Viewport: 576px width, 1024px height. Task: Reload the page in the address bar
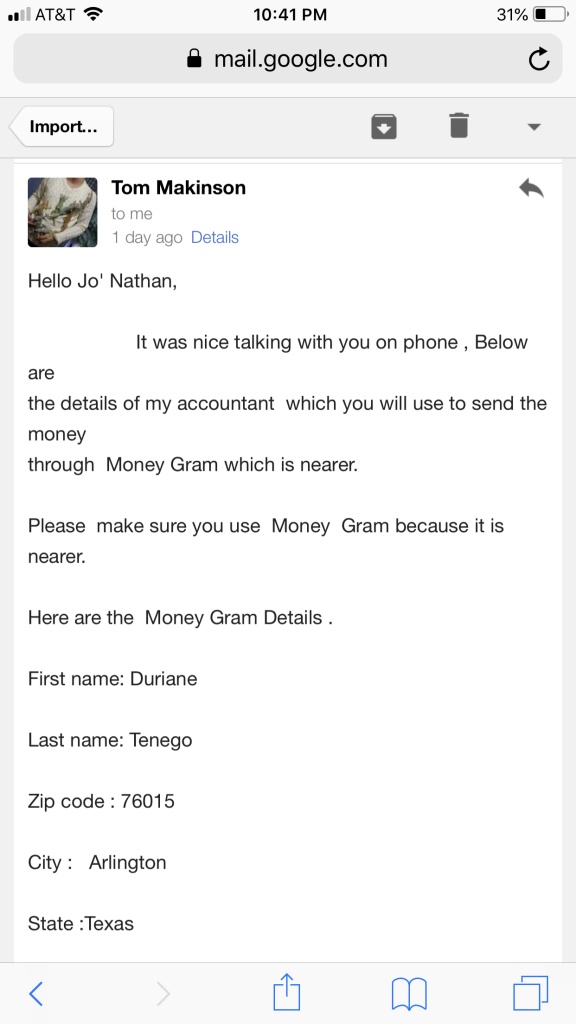click(x=538, y=59)
